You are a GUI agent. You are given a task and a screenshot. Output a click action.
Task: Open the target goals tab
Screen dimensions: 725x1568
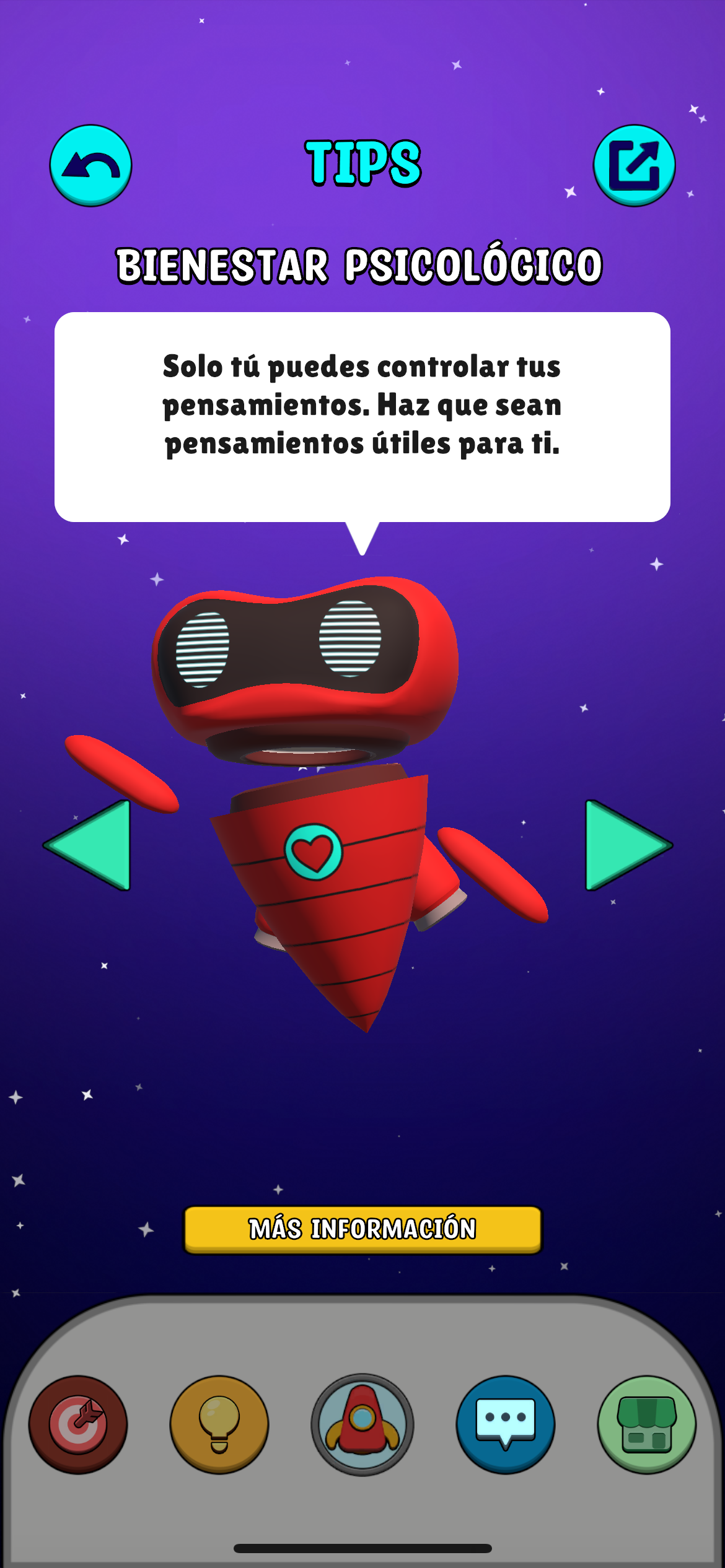click(78, 1424)
